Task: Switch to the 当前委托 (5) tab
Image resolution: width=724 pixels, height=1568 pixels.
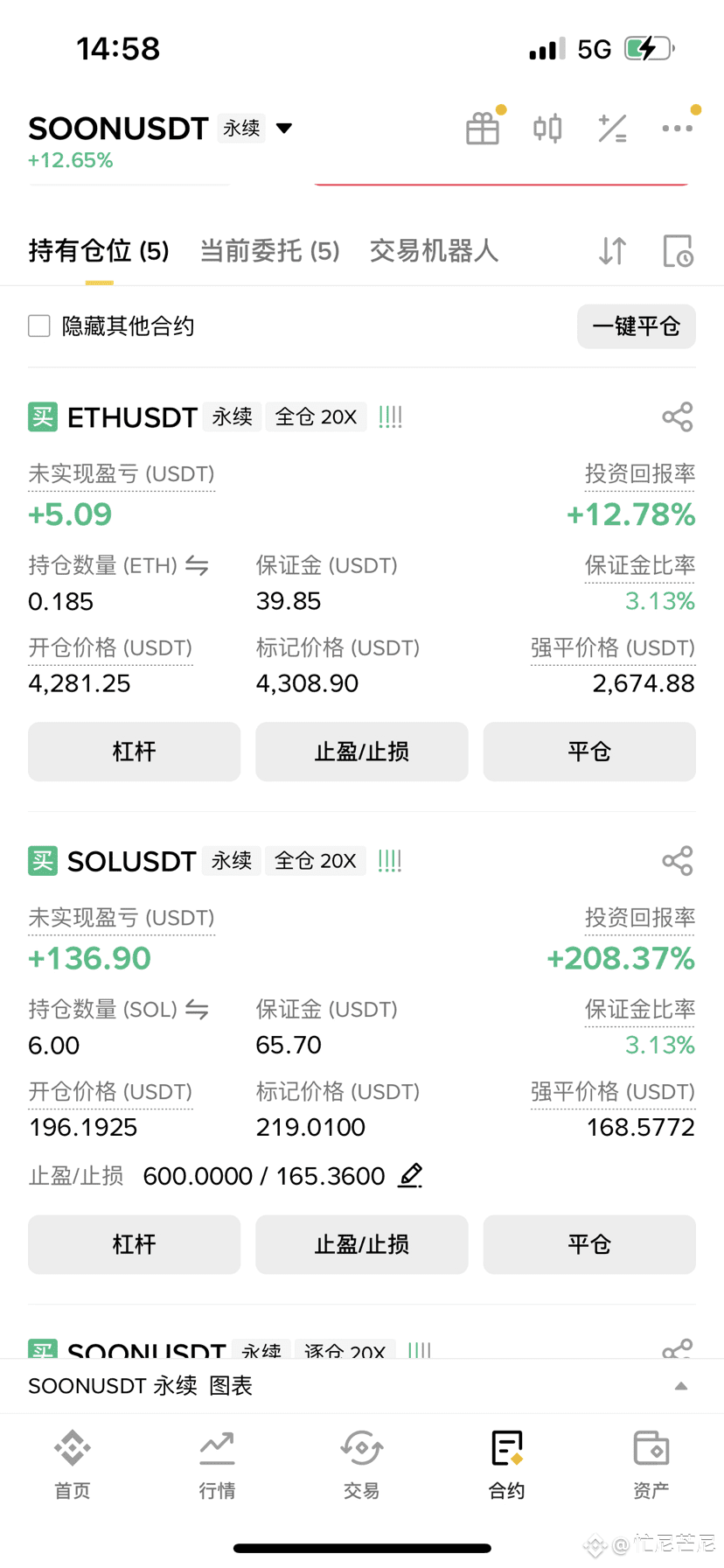Action: (269, 251)
